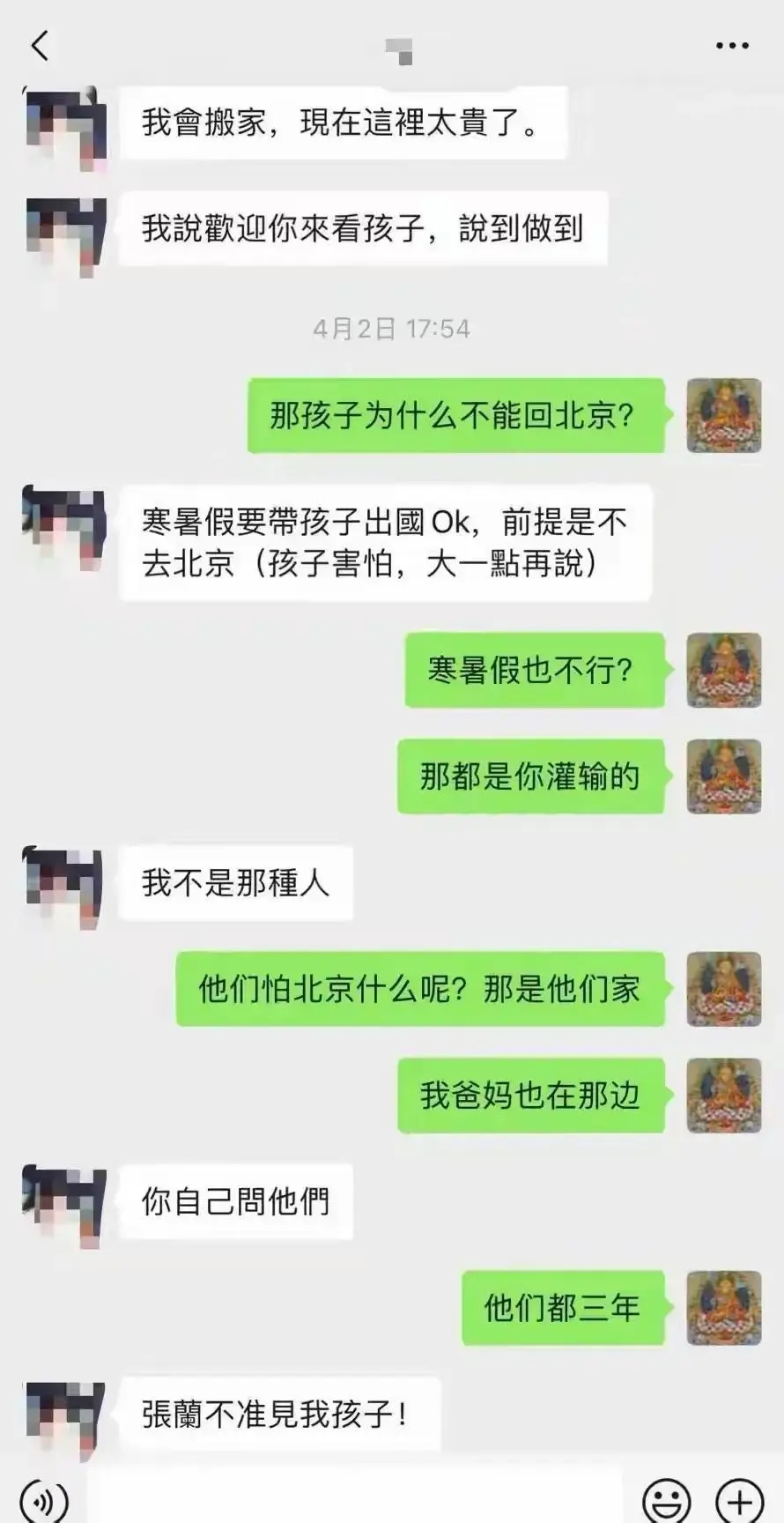The image size is (784, 1523).
Task: Open your avatar beside 那孩子为什么不能回北京
Action: click(x=723, y=415)
